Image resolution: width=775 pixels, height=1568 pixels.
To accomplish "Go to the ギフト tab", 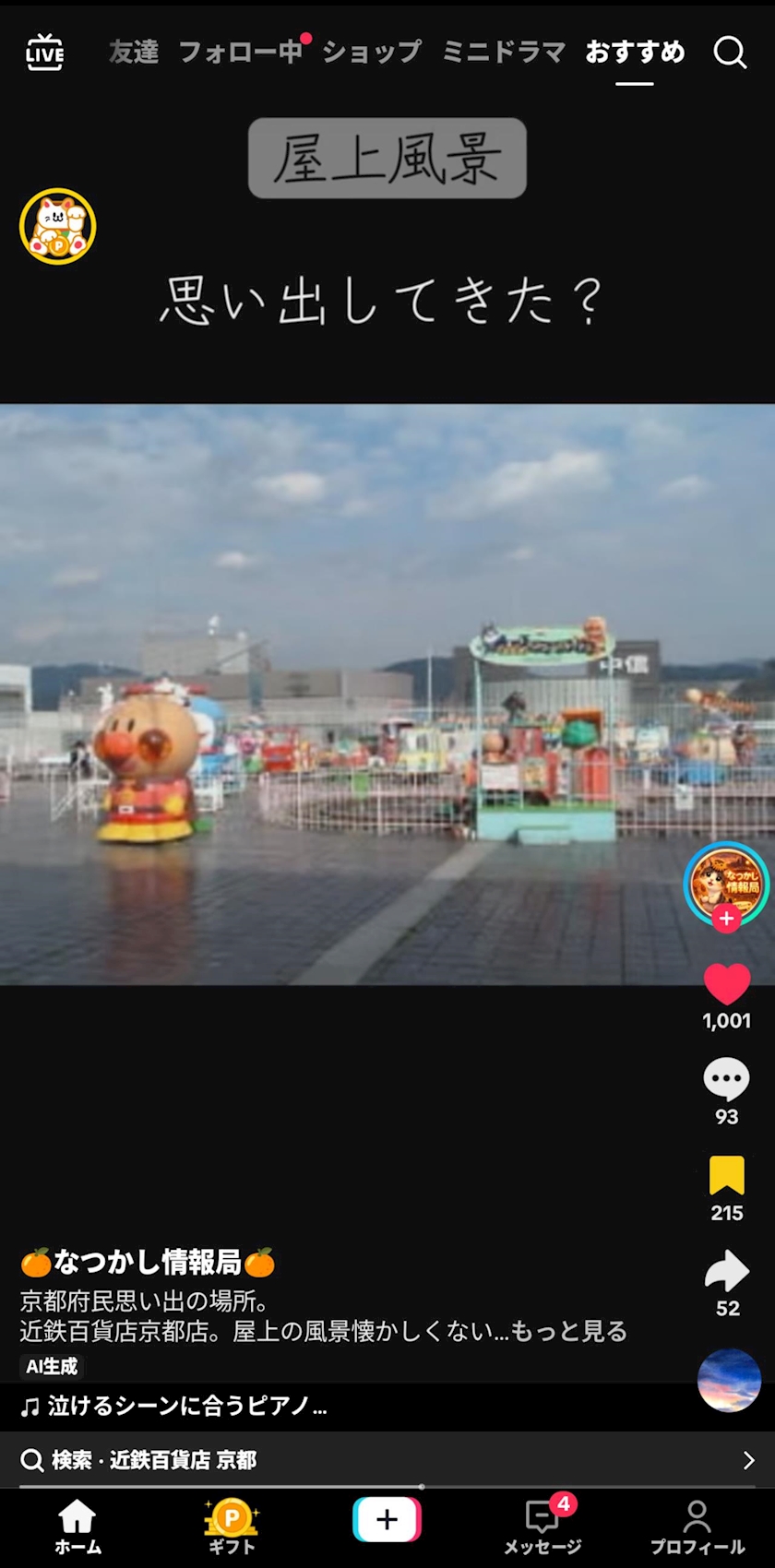I will (232, 1526).
